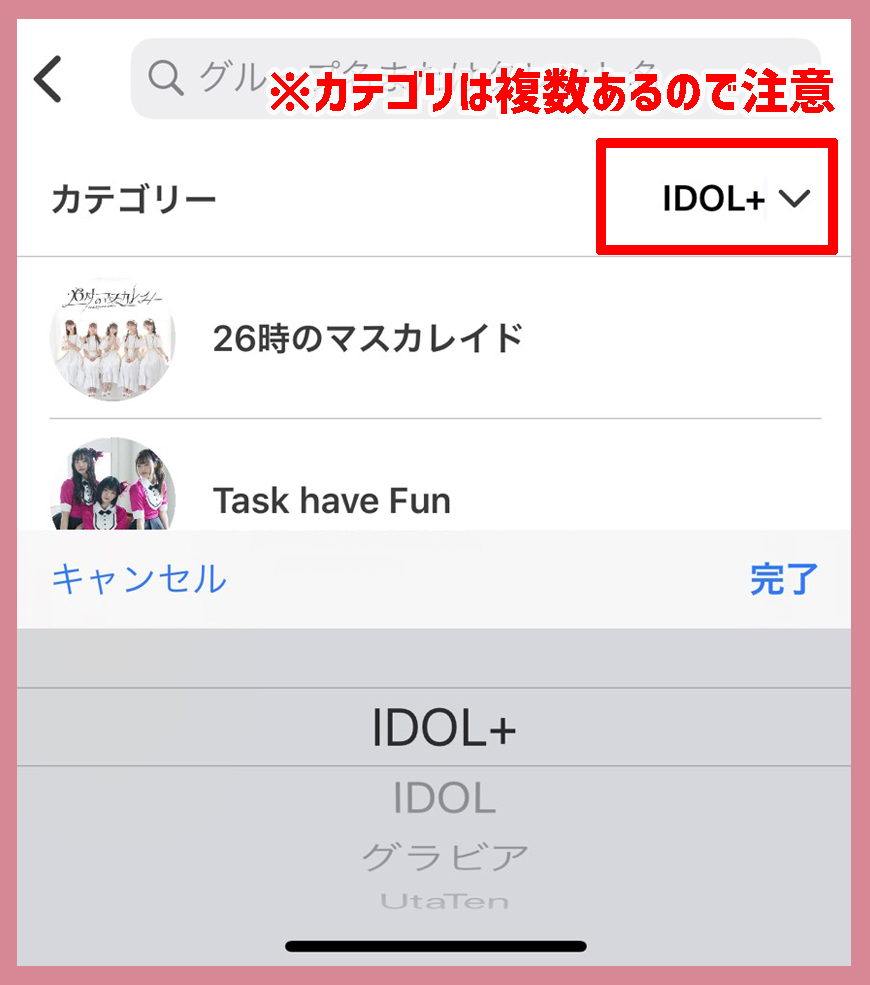Choose UtaTen in the picker
This screenshot has height=985, width=870.
click(444, 901)
